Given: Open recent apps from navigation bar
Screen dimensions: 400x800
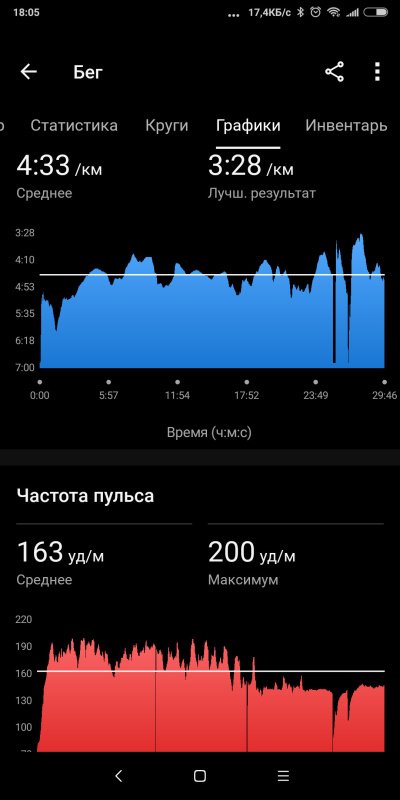Looking at the screenshot, I should [283, 776].
